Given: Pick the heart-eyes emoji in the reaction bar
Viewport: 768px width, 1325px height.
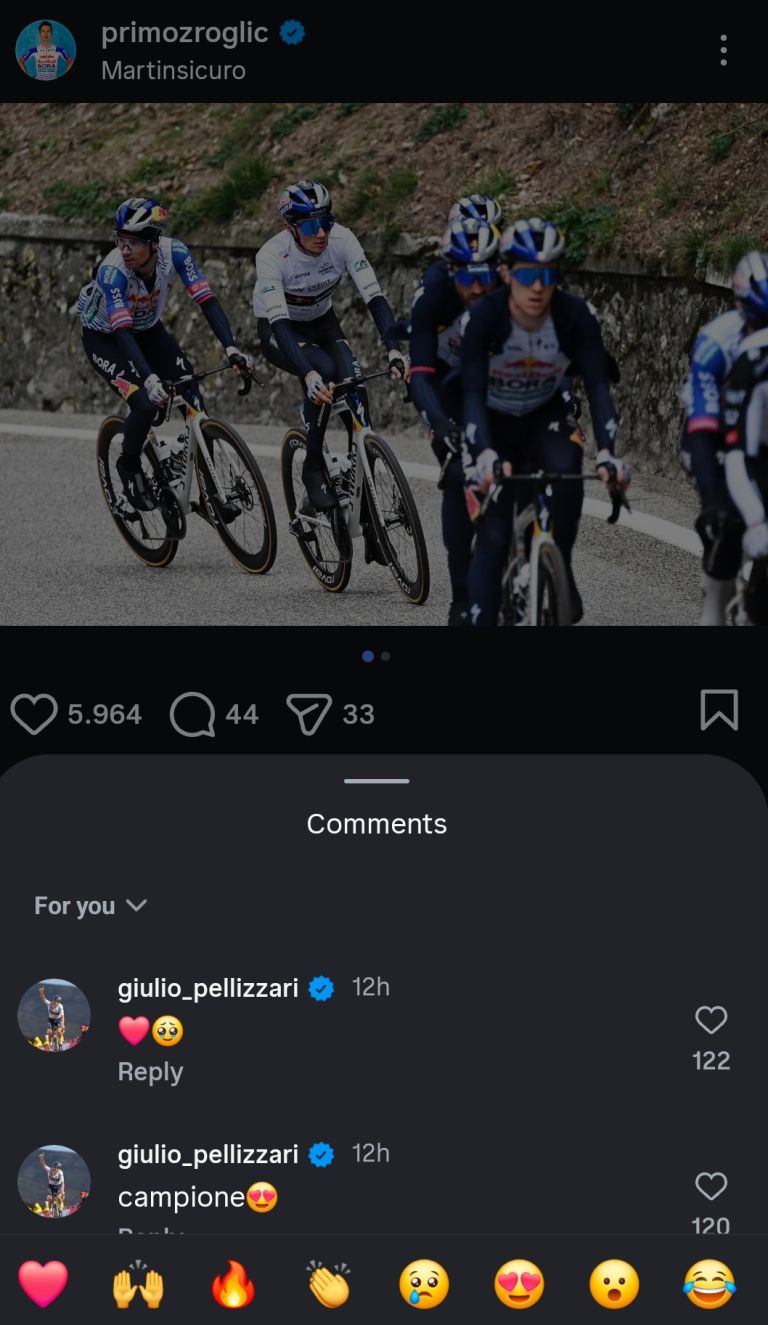Looking at the screenshot, I should pos(519,1284).
